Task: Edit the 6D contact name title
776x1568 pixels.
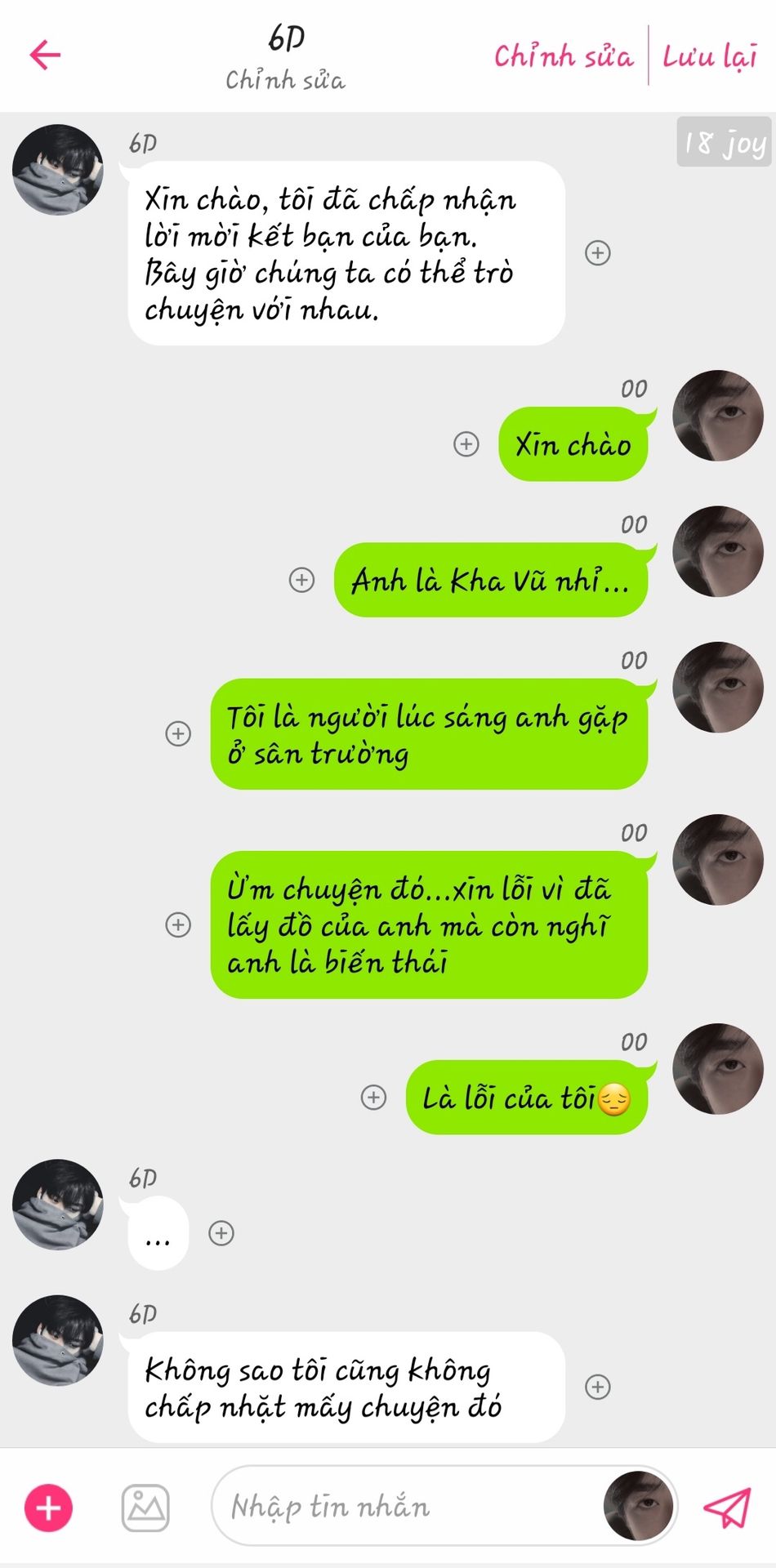Action: (285, 38)
